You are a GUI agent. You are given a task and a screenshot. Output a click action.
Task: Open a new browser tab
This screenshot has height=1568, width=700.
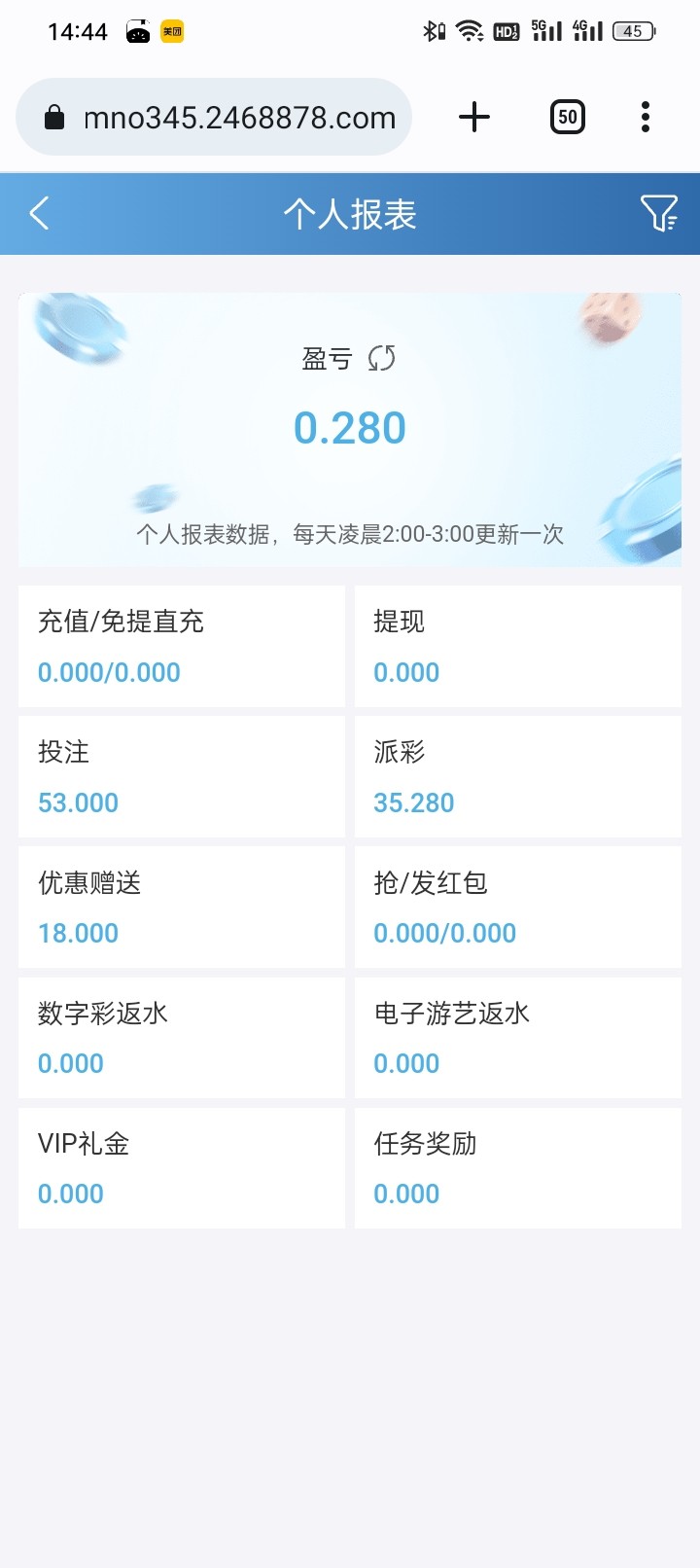coord(474,118)
